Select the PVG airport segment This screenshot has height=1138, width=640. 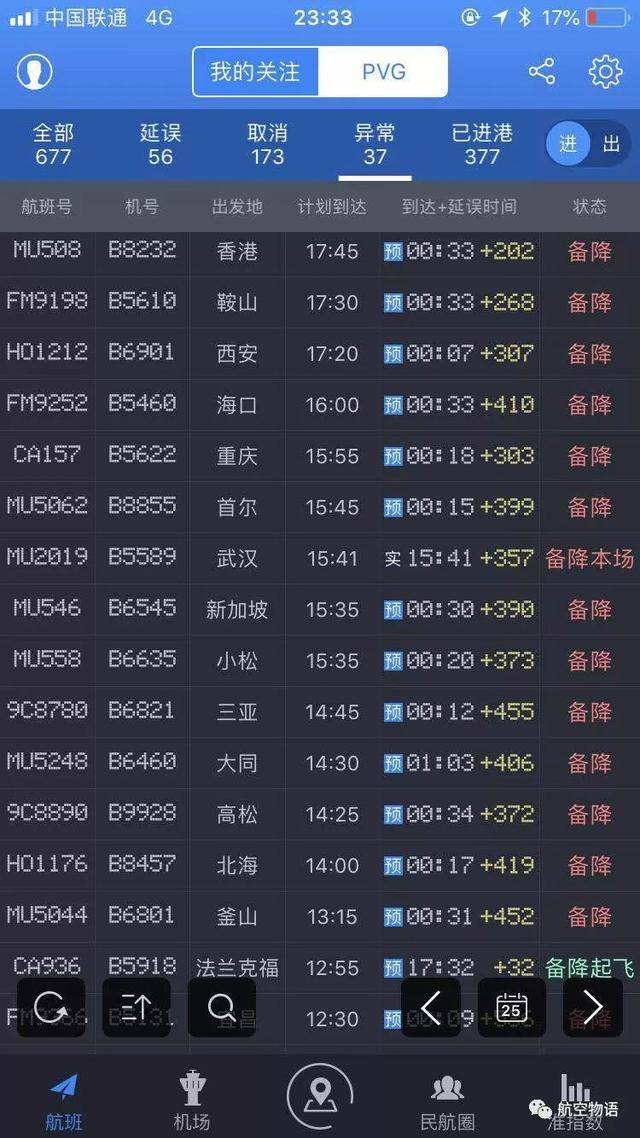[382, 72]
